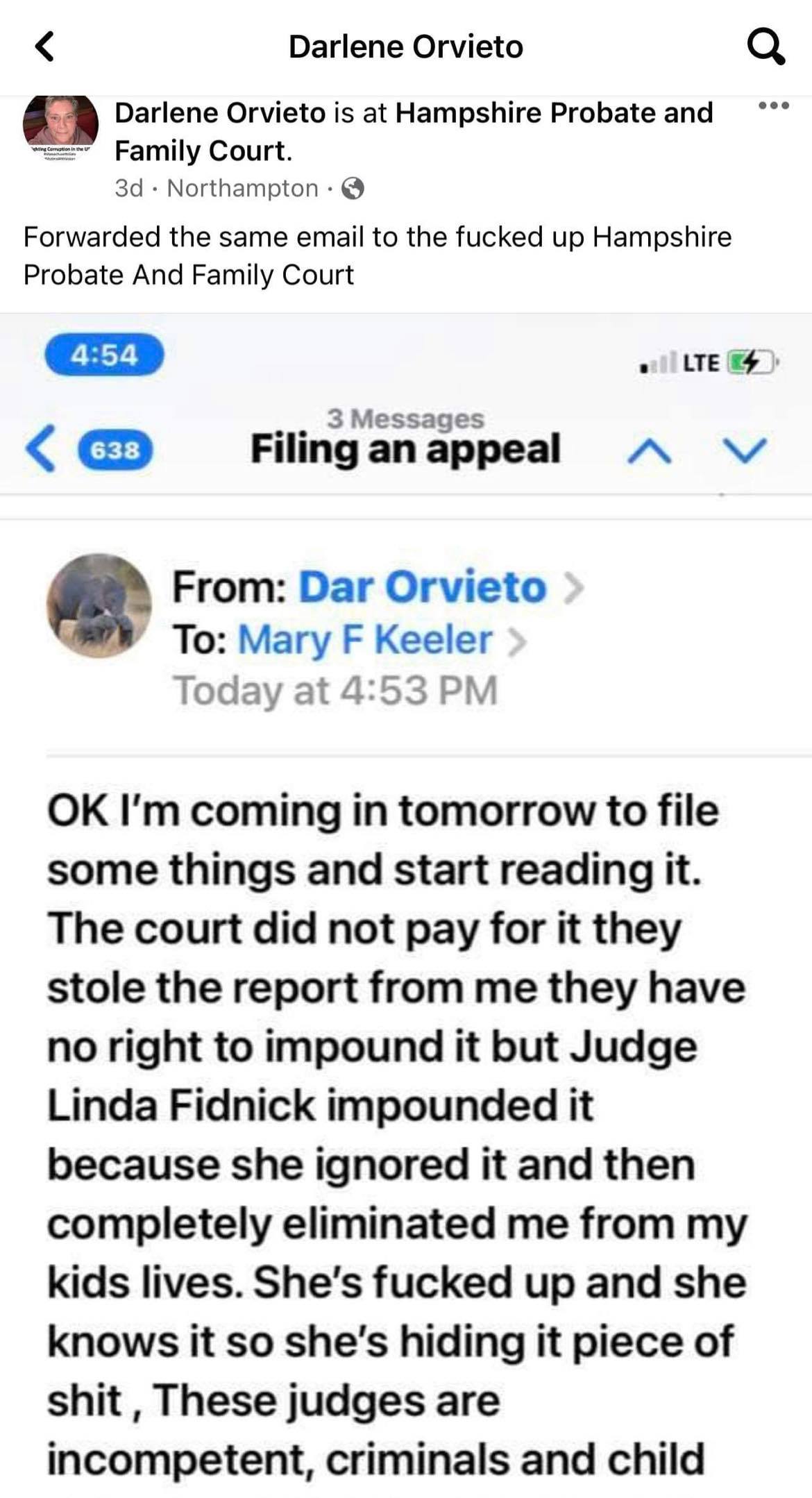The height and width of the screenshot is (1498, 812).
Task: Open search on this profile
Action: click(x=766, y=47)
